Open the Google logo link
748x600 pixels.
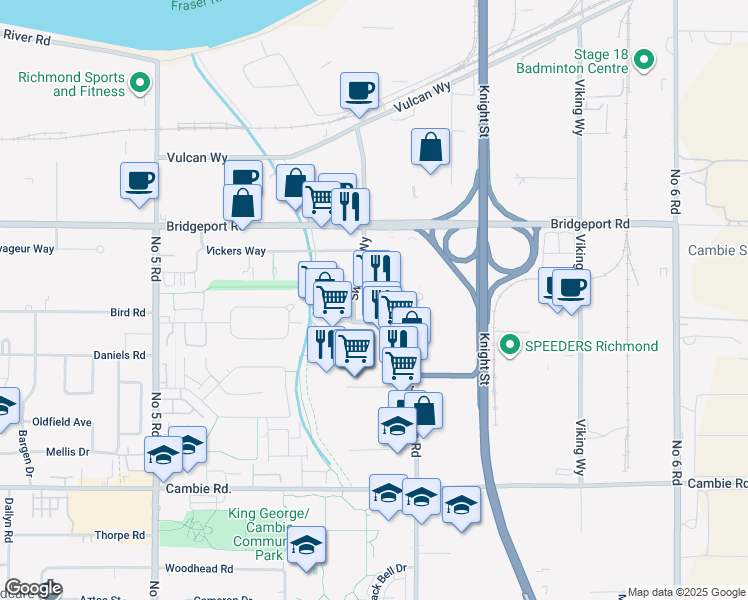click(x=33, y=589)
